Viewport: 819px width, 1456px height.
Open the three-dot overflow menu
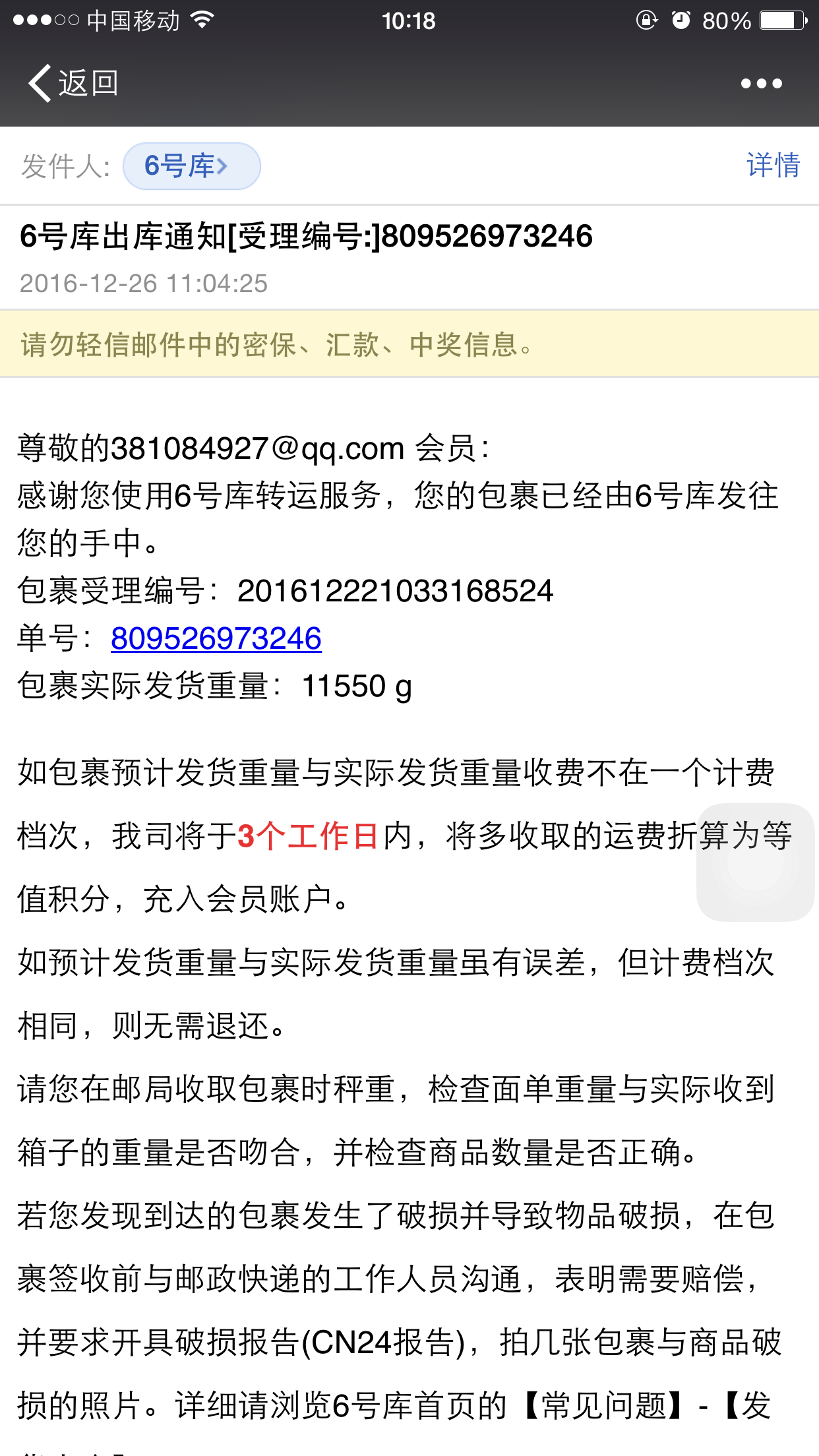tap(761, 84)
